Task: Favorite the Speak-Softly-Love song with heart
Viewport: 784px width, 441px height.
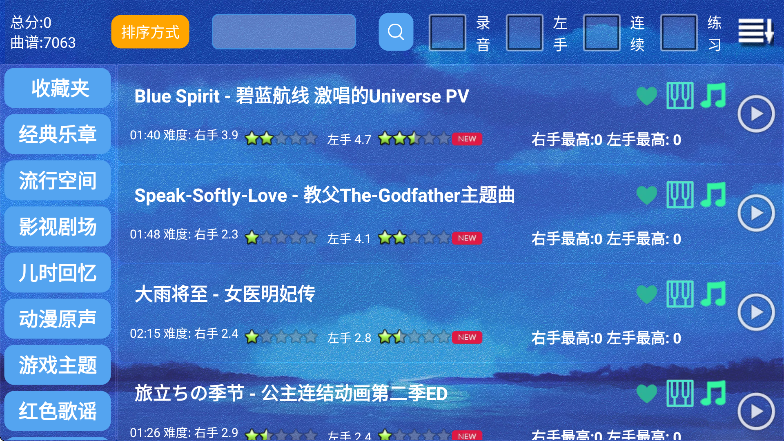Action: click(x=647, y=195)
